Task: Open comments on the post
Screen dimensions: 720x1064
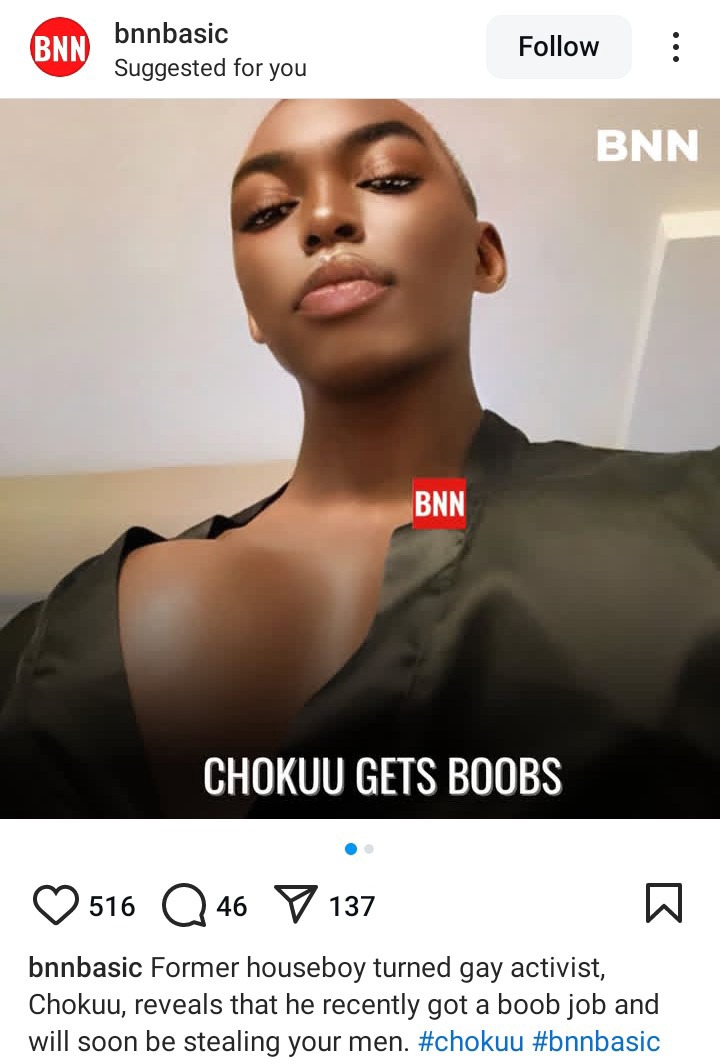Action: point(183,905)
